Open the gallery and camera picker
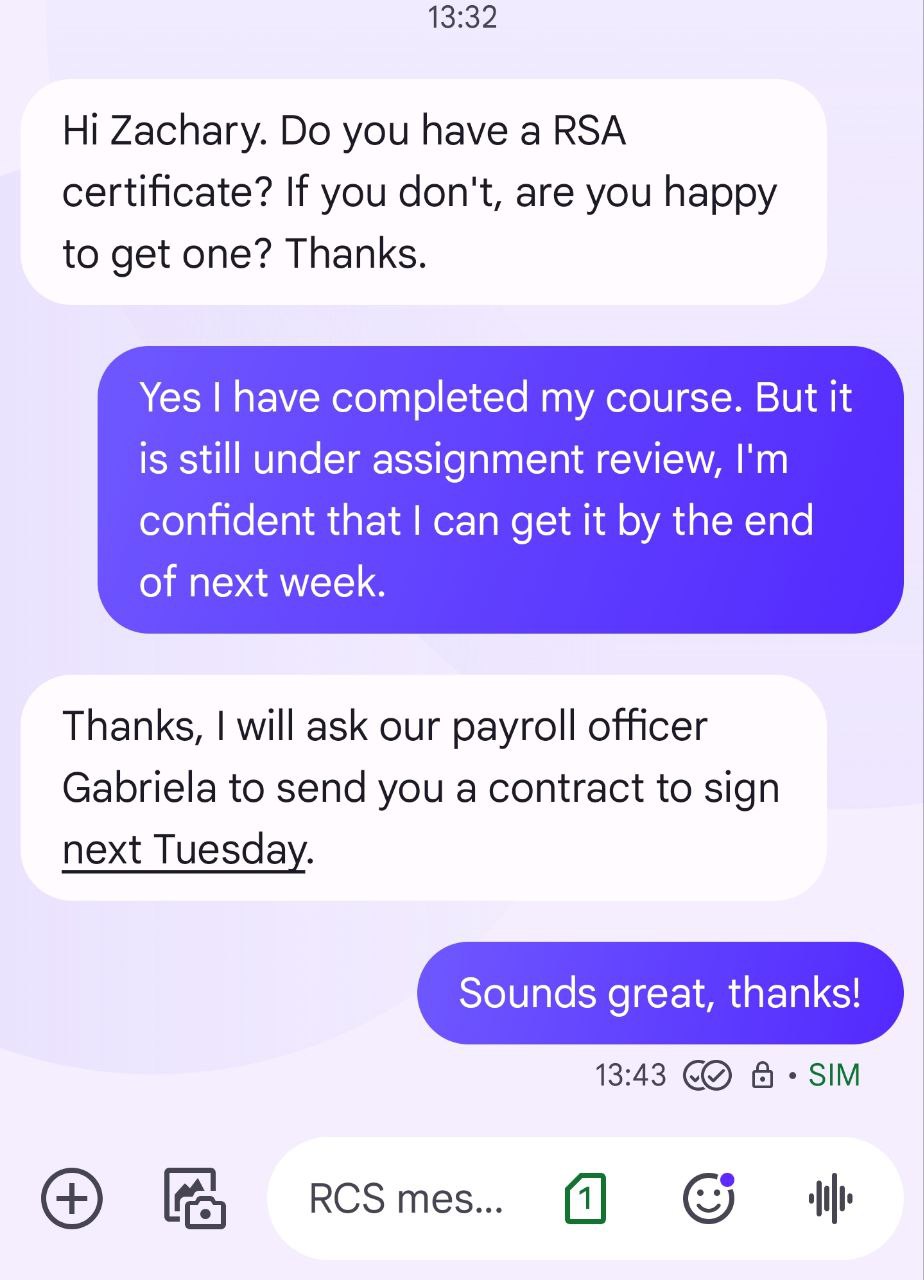Viewport: 924px width, 1280px height. tap(194, 1197)
